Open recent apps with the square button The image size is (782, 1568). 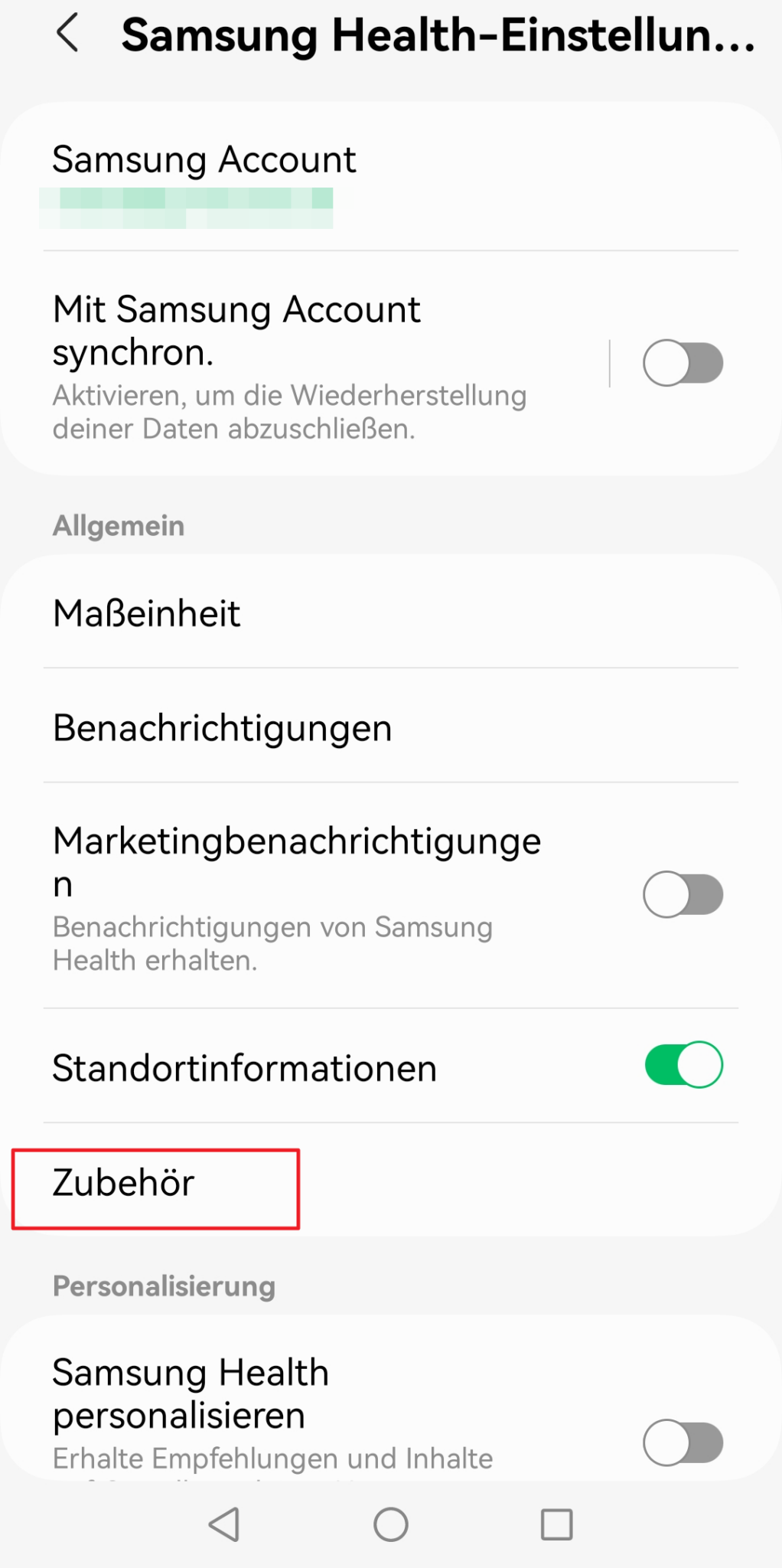pos(556,1525)
